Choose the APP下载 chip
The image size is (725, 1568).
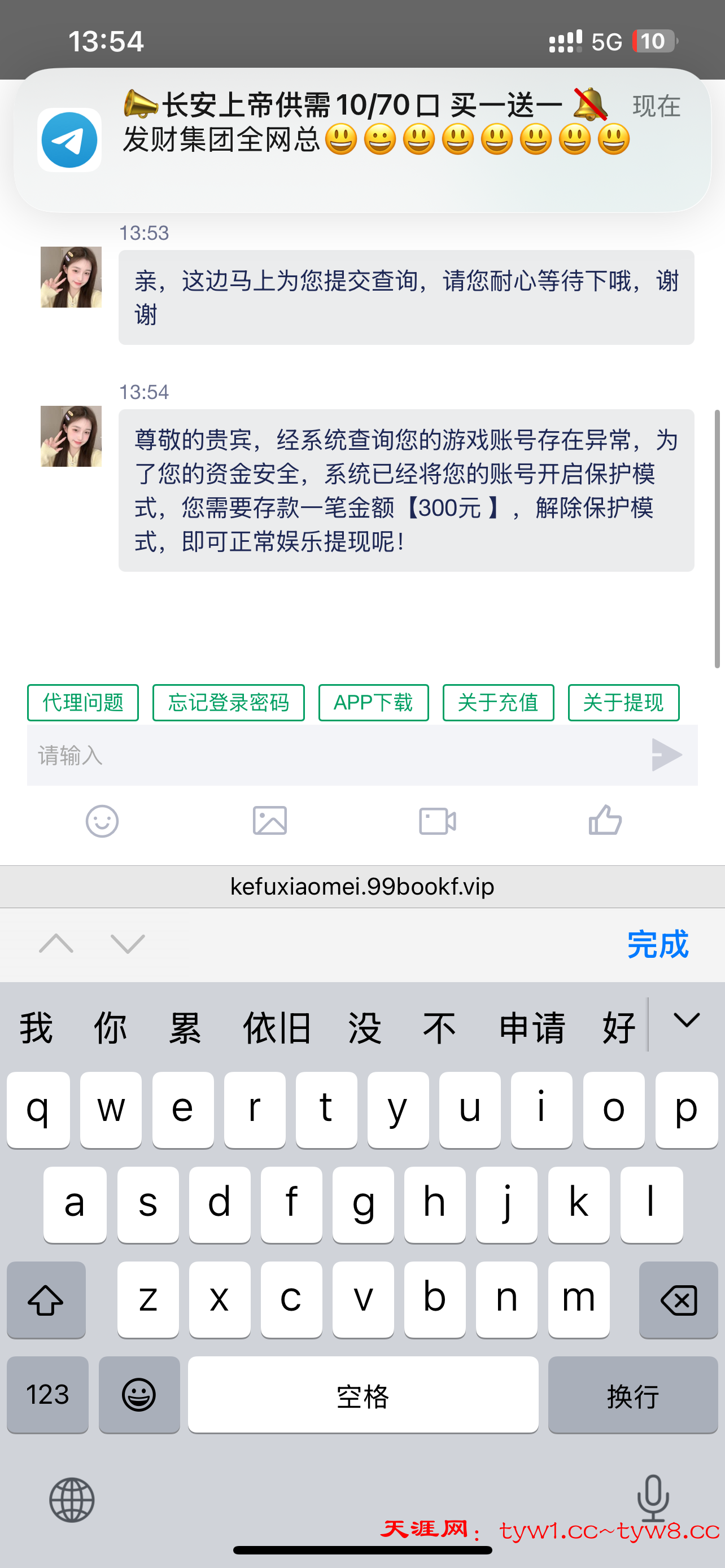(373, 702)
